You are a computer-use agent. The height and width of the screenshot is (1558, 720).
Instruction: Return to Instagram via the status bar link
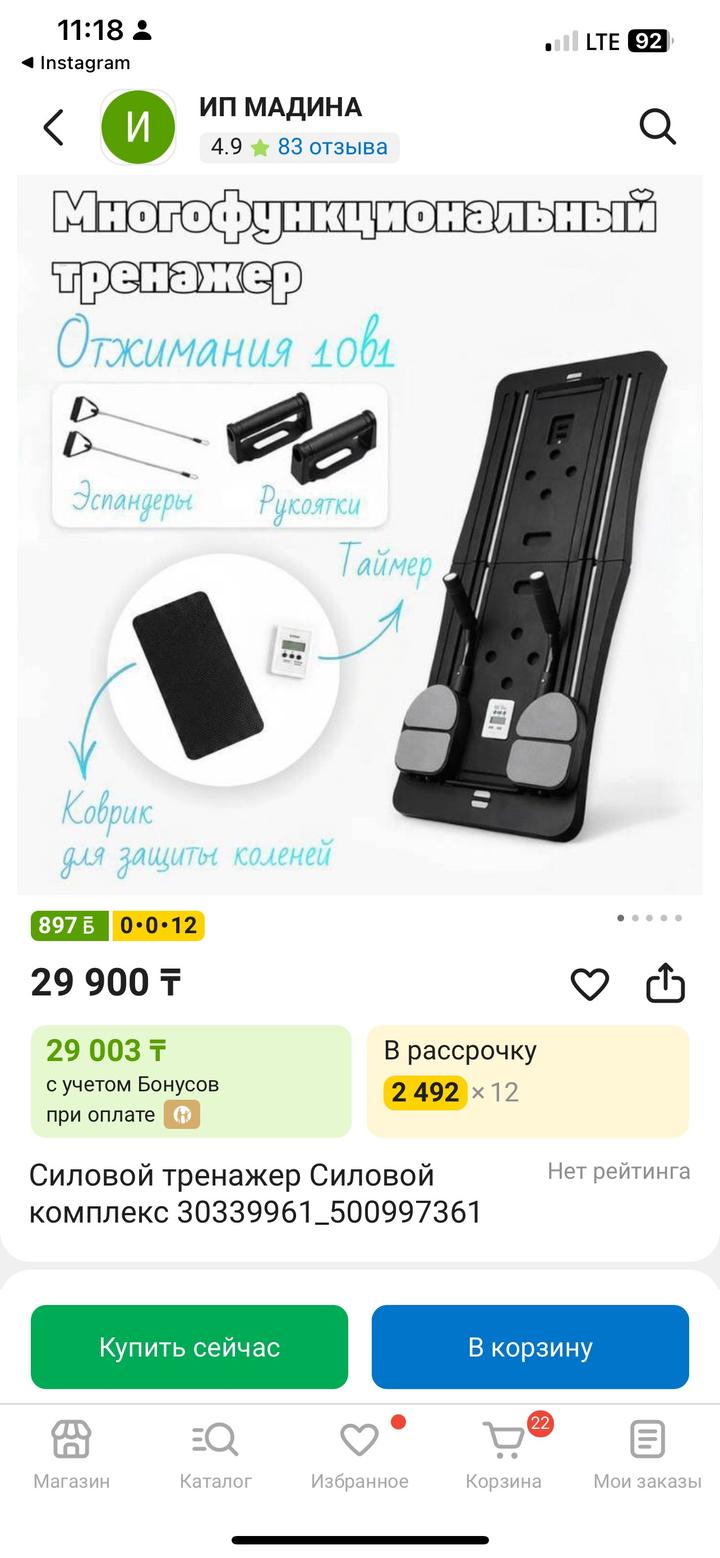(76, 63)
